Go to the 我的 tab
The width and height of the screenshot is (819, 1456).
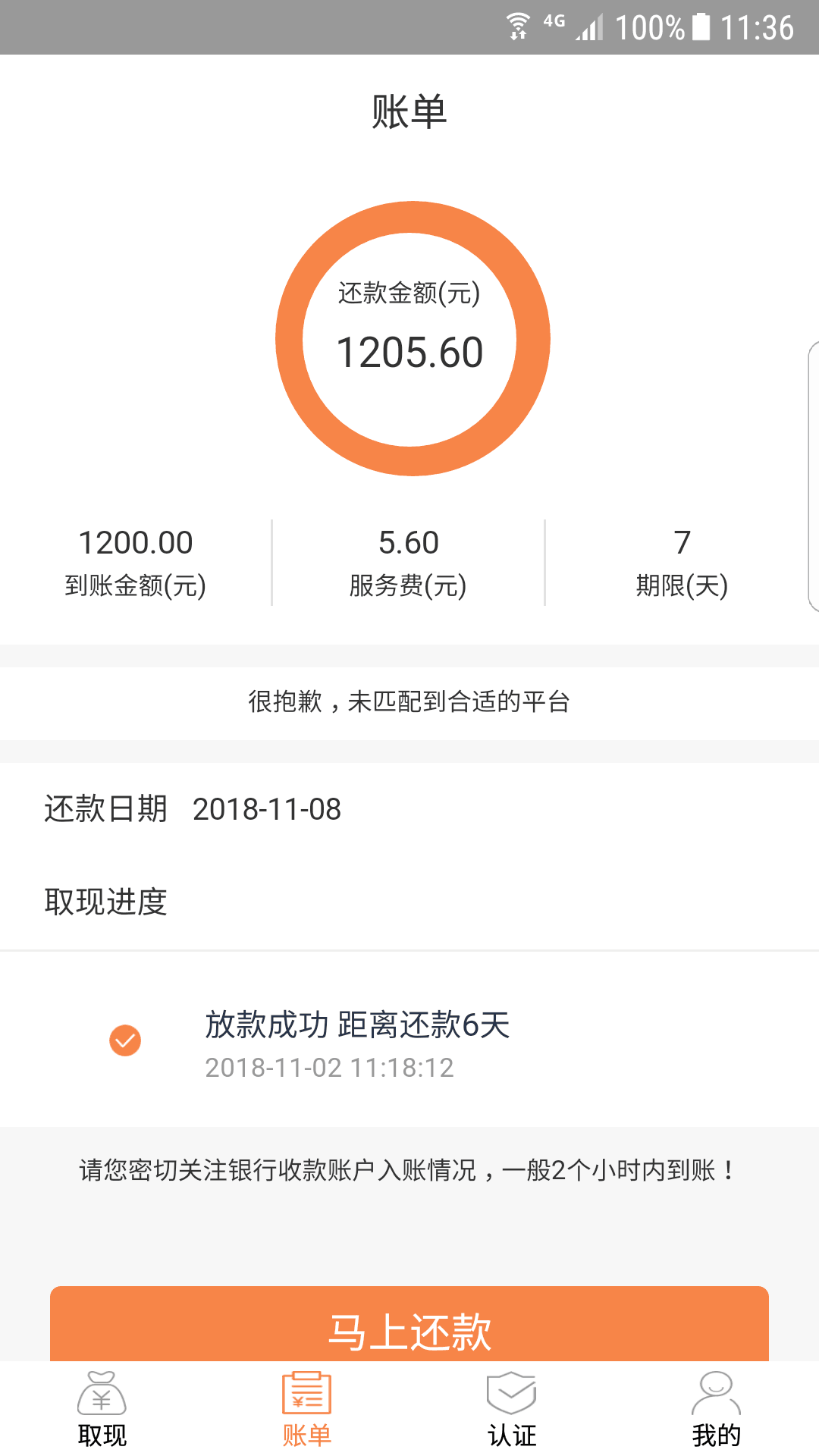click(717, 1410)
